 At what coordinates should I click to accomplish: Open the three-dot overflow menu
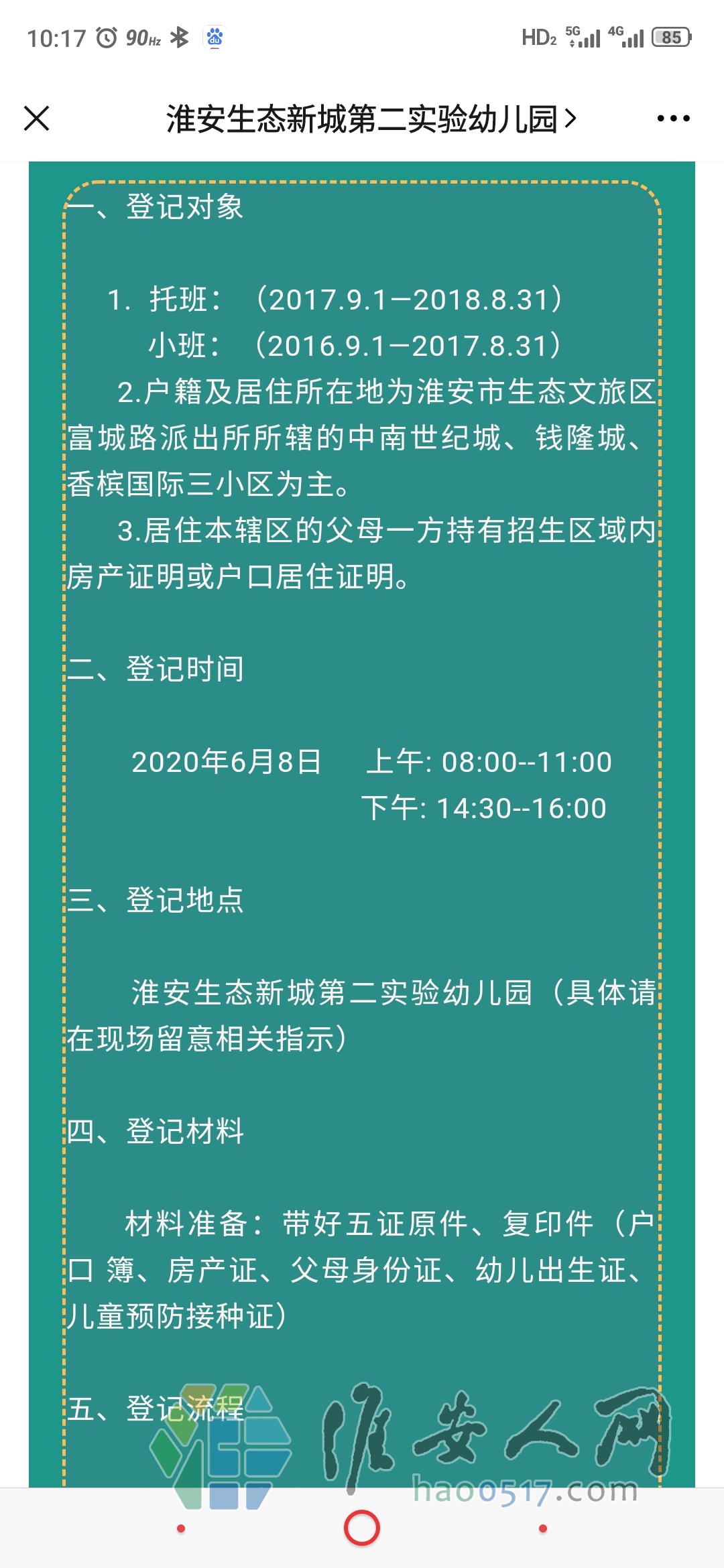pyautogui.click(x=673, y=119)
